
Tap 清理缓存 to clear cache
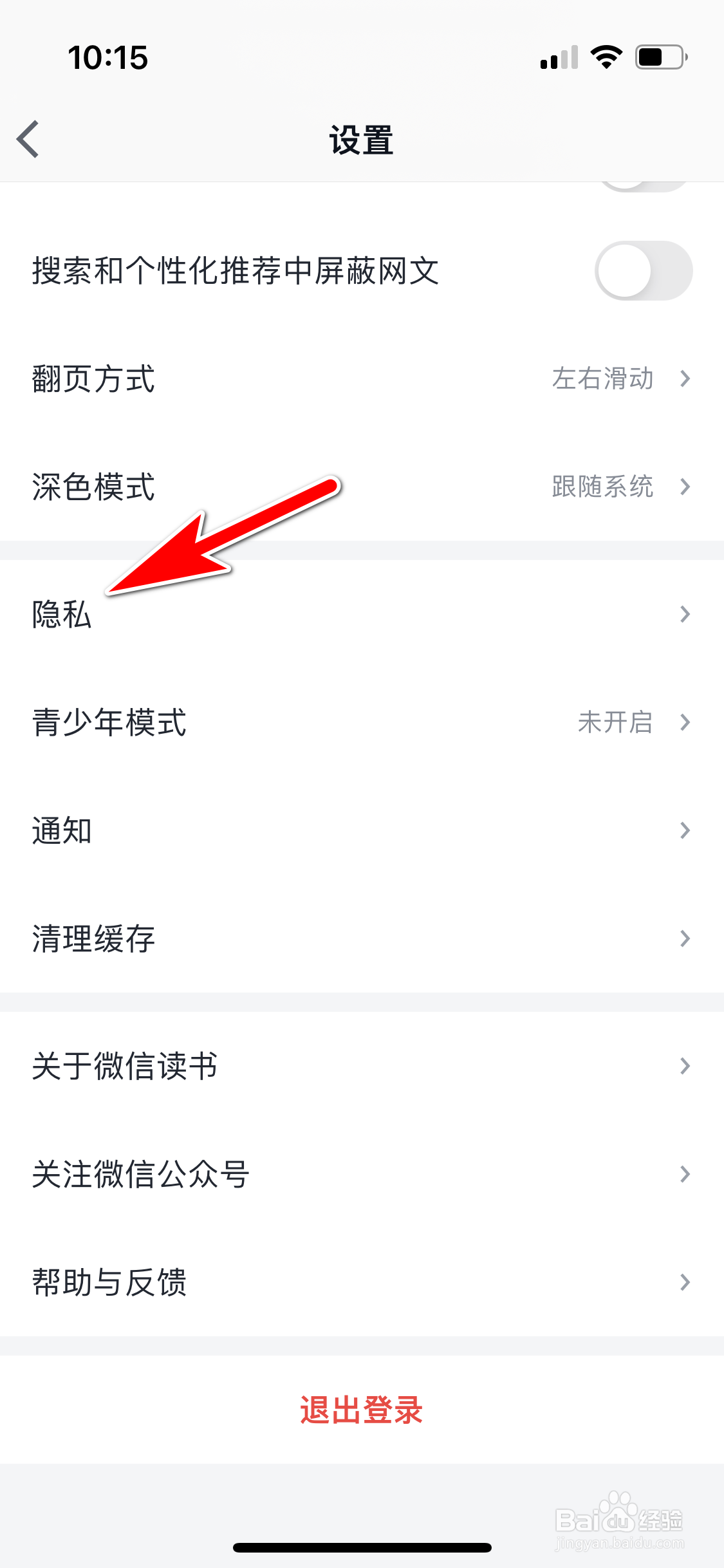pos(362,938)
